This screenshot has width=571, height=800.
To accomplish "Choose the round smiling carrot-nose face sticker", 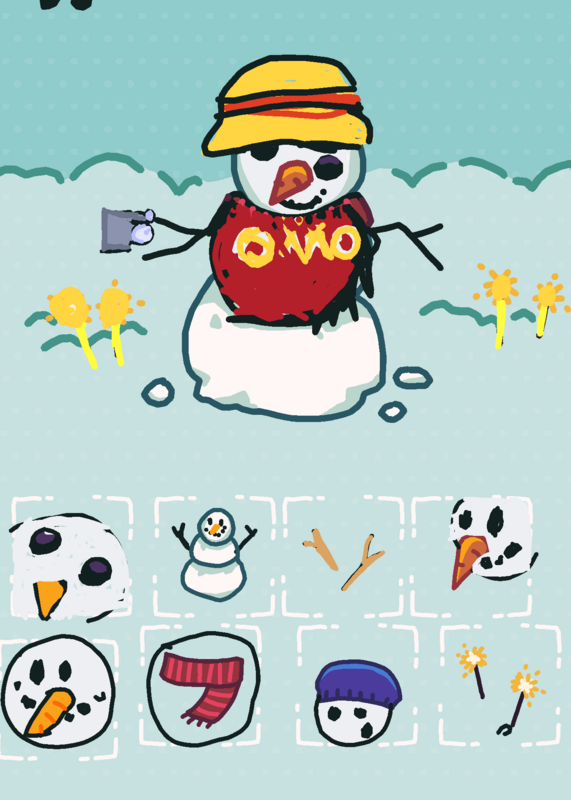I will [x=58, y=692].
